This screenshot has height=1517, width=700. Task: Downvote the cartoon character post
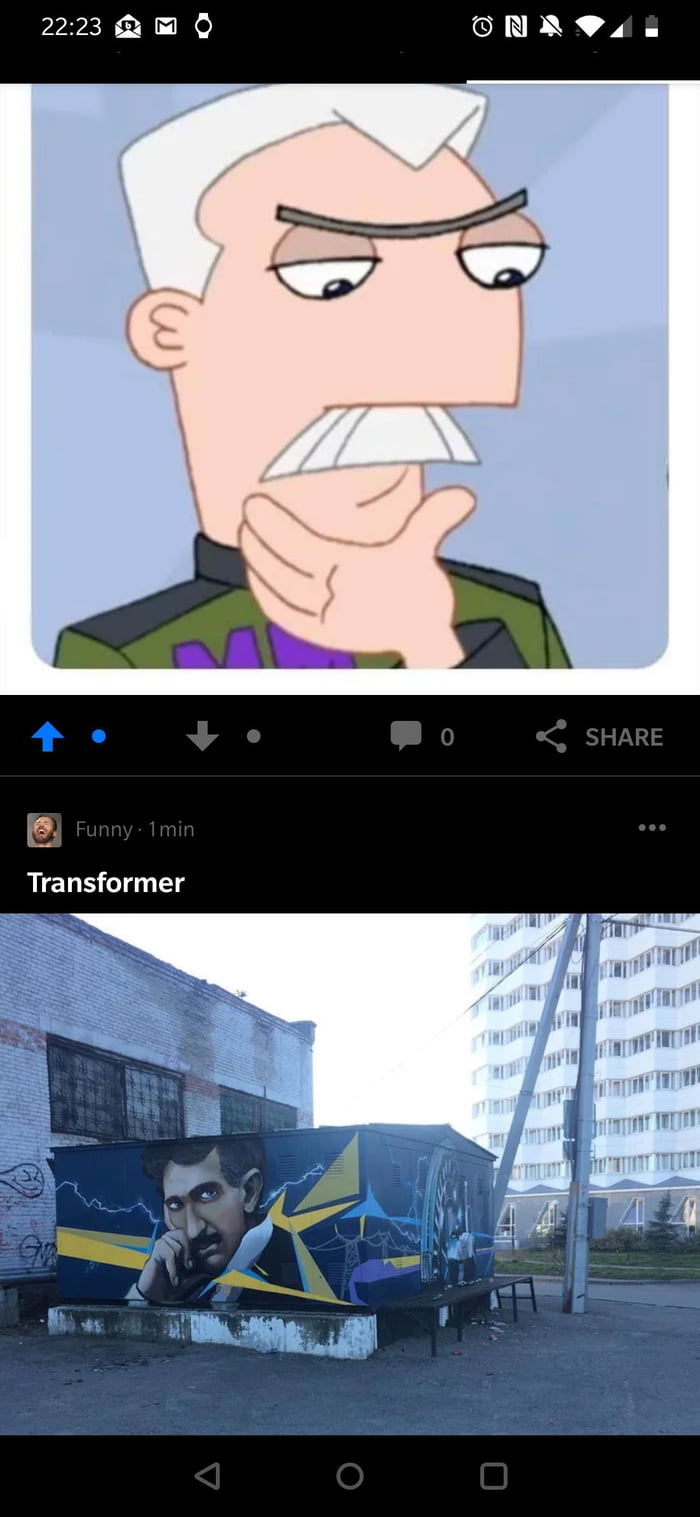point(202,737)
